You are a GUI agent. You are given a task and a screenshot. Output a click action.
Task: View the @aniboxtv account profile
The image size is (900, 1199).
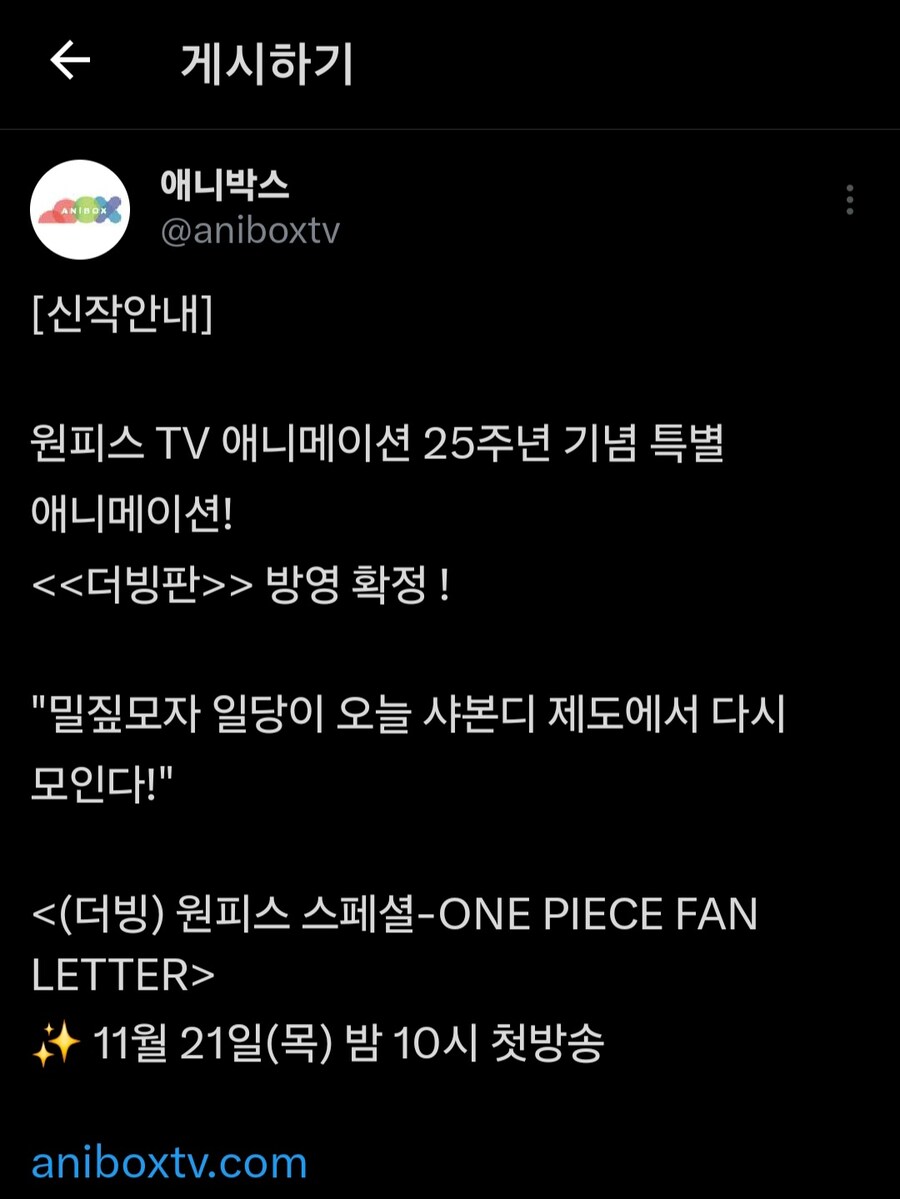coord(250,231)
